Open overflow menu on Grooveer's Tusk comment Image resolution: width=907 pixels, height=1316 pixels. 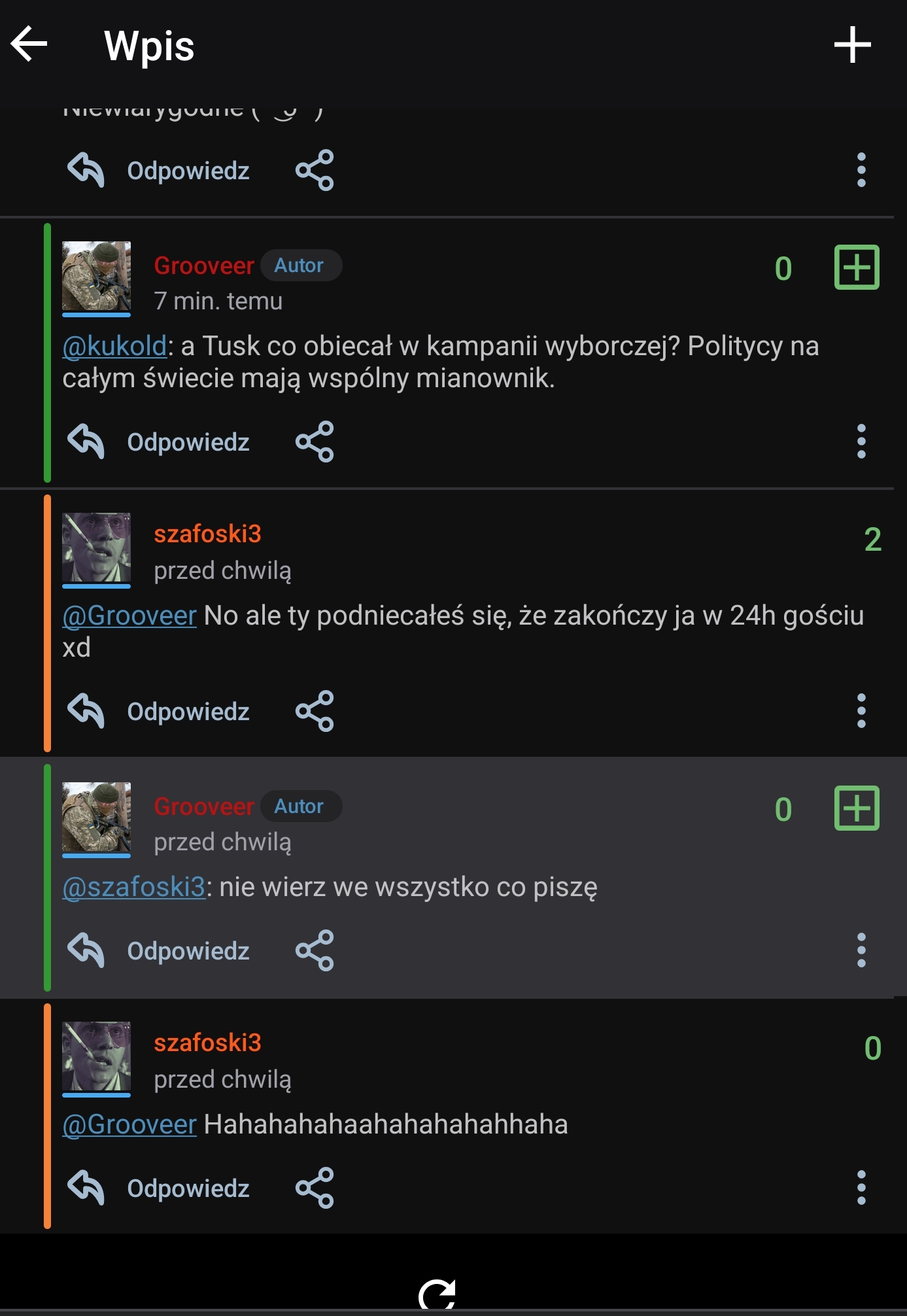pyautogui.click(x=861, y=442)
